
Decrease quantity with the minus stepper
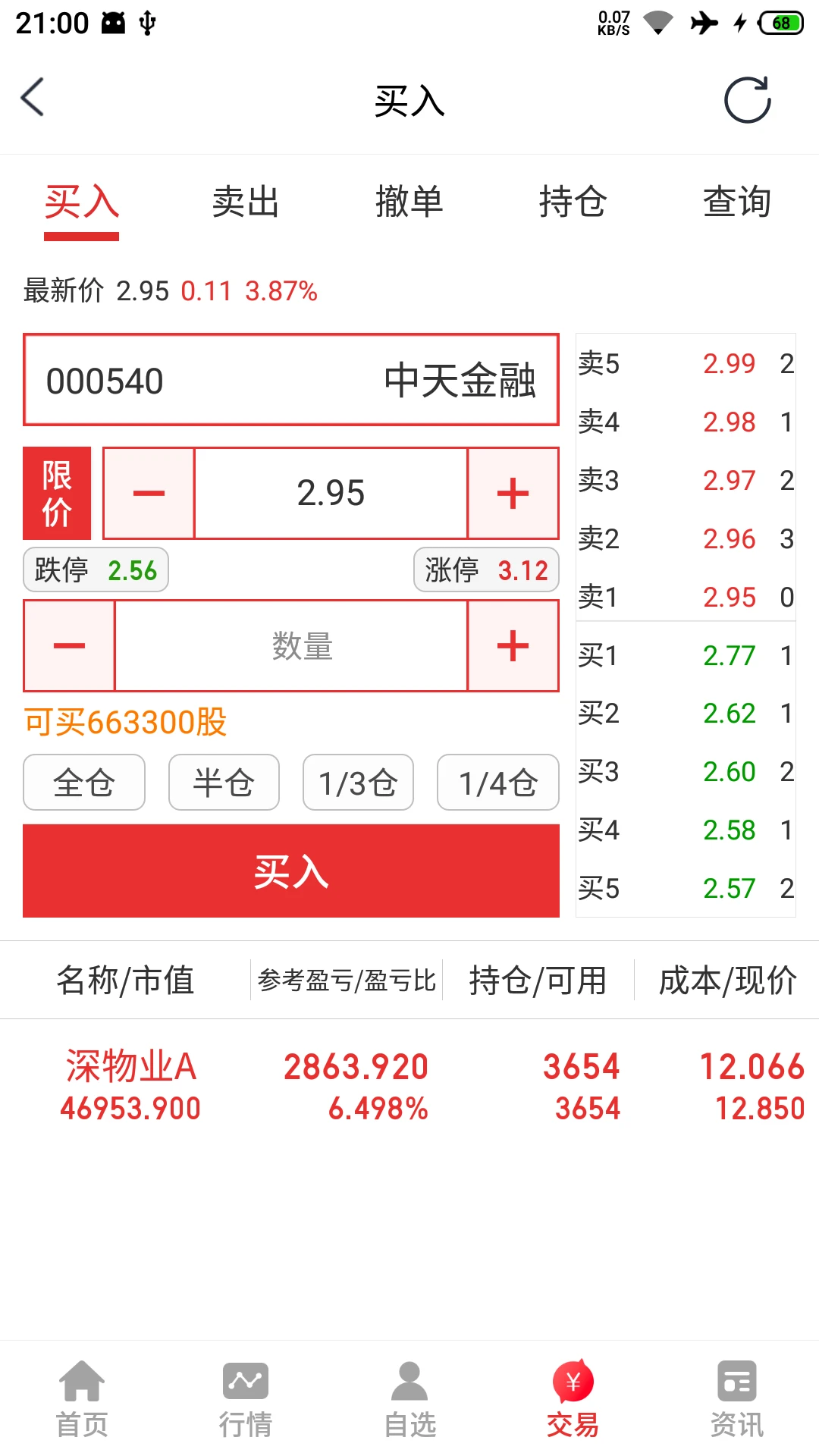pyautogui.click(x=68, y=645)
